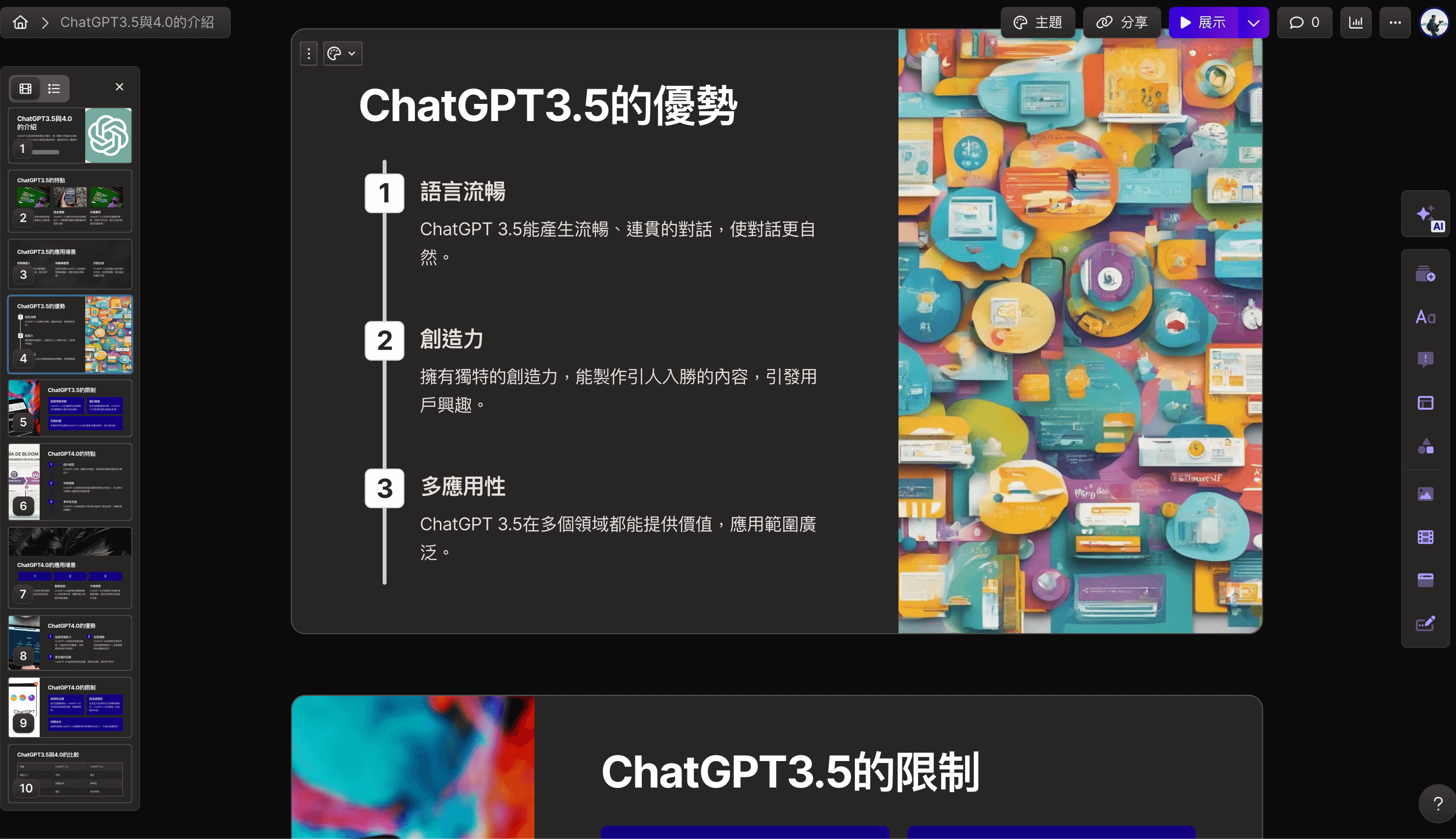1456x839 pixels.
Task: Expand the dropdown arrow beside 展示
Action: click(1253, 23)
